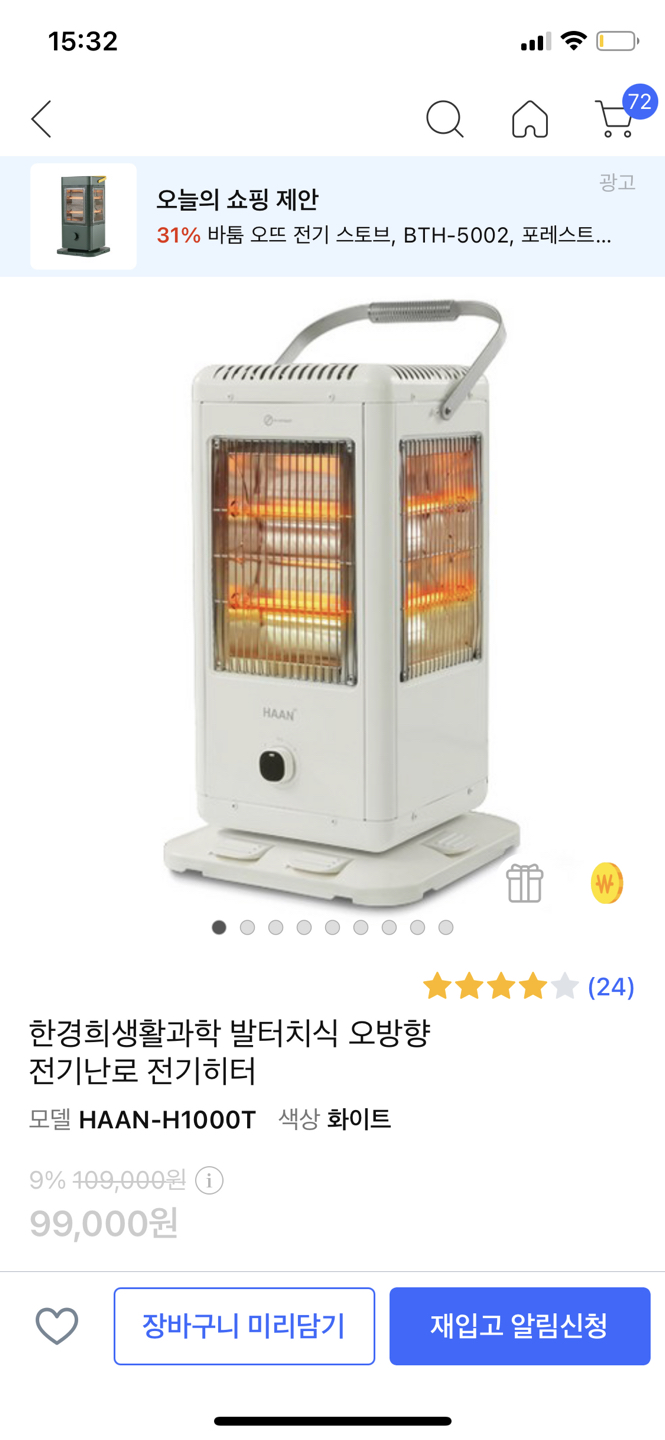Show price info via the i icon
The width and height of the screenshot is (665, 1440).
209,1180
